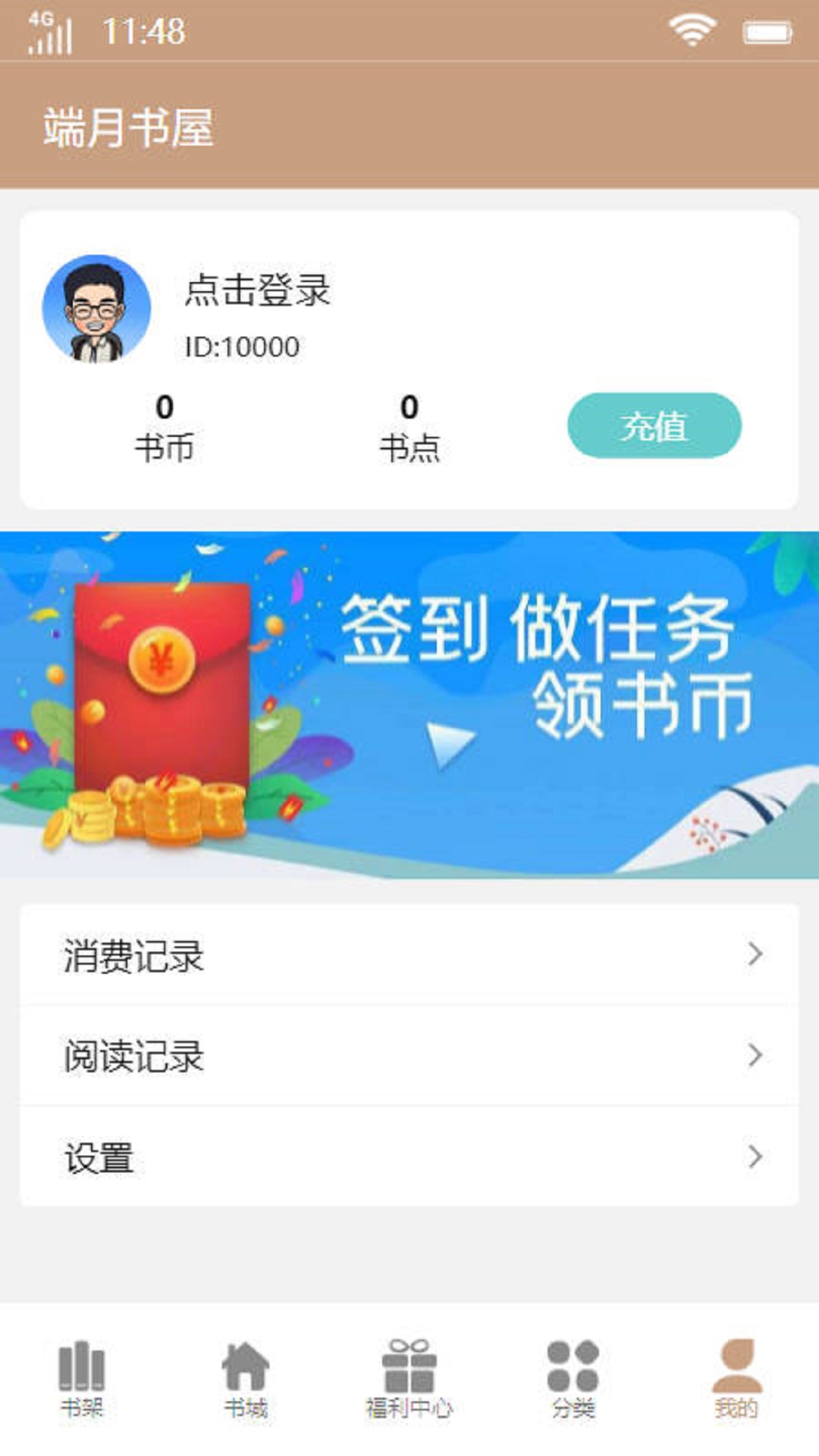
Task: Switch to the 书架 bookshelf tab
Action: click(x=82, y=1380)
